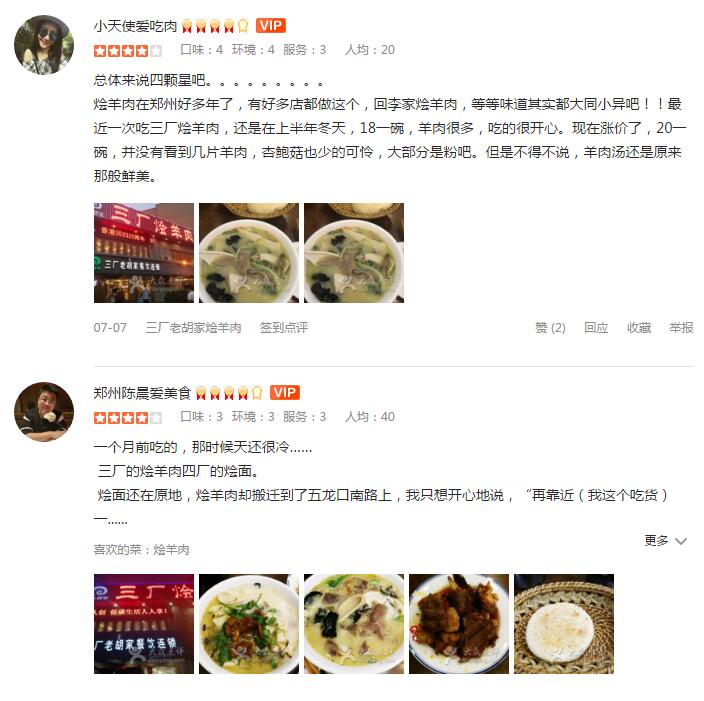Open username link 郑州陈晨爱美食
Screen dimensions: 704x701
coord(142,393)
